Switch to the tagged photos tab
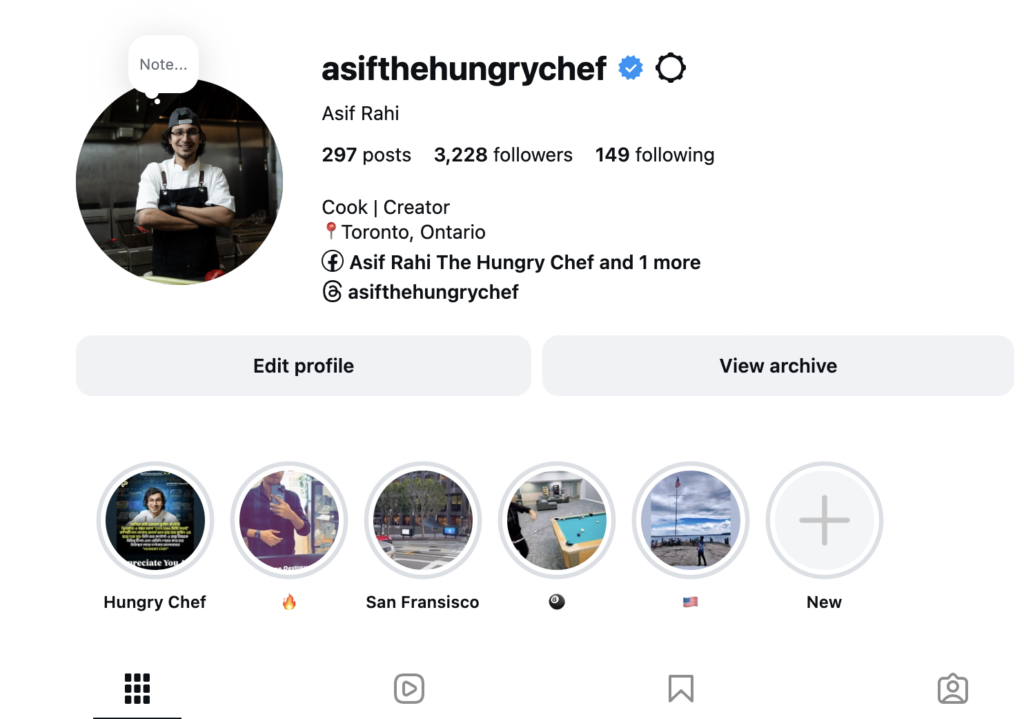1024x719 pixels. pos(952,688)
